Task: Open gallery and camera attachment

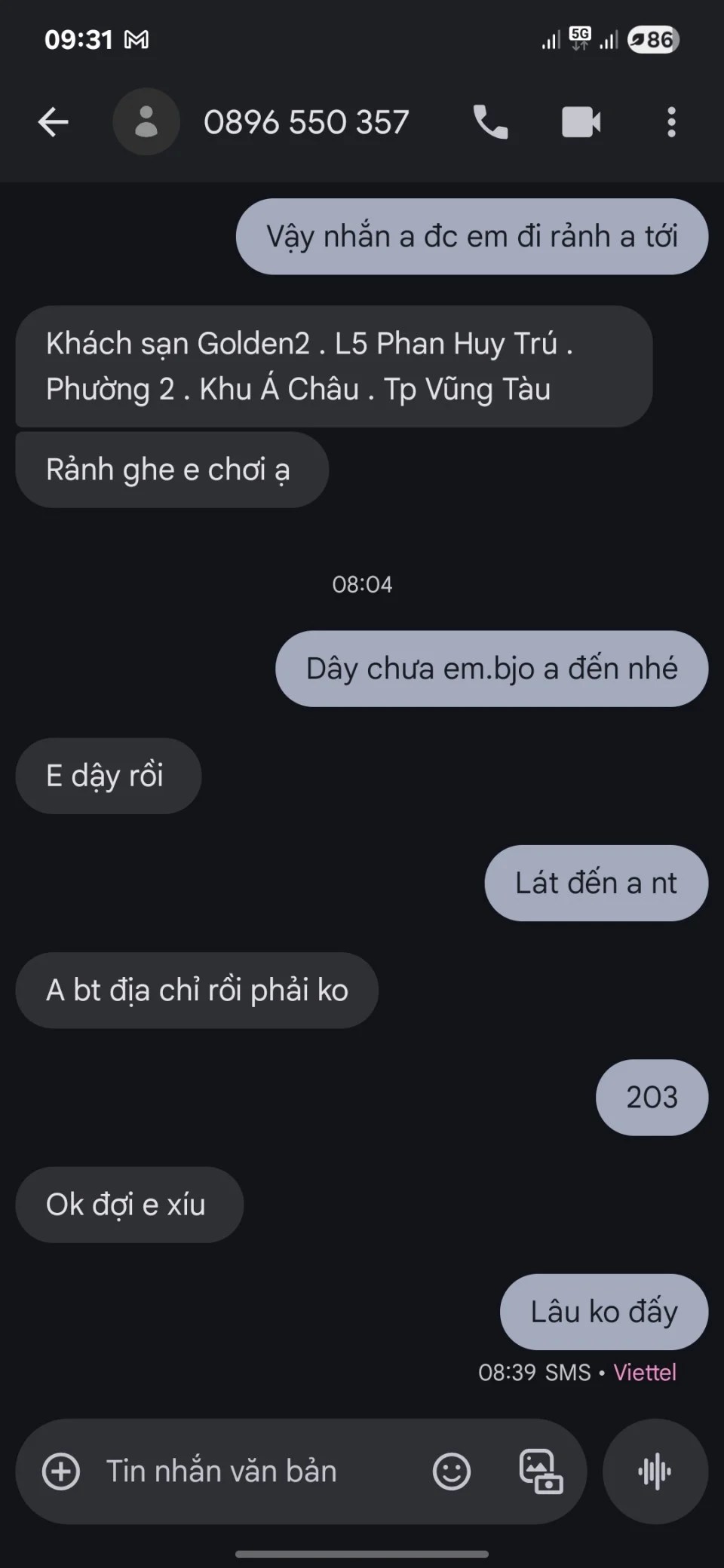Action: [x=541, y=1472]
